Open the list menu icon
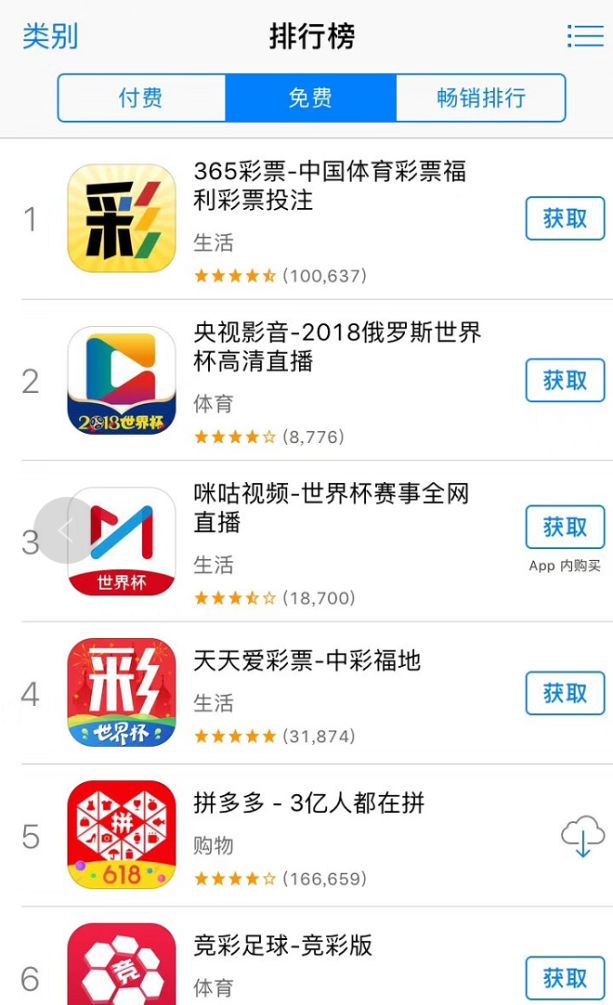The image size is (613, 1005). click(x=584, y=37)
